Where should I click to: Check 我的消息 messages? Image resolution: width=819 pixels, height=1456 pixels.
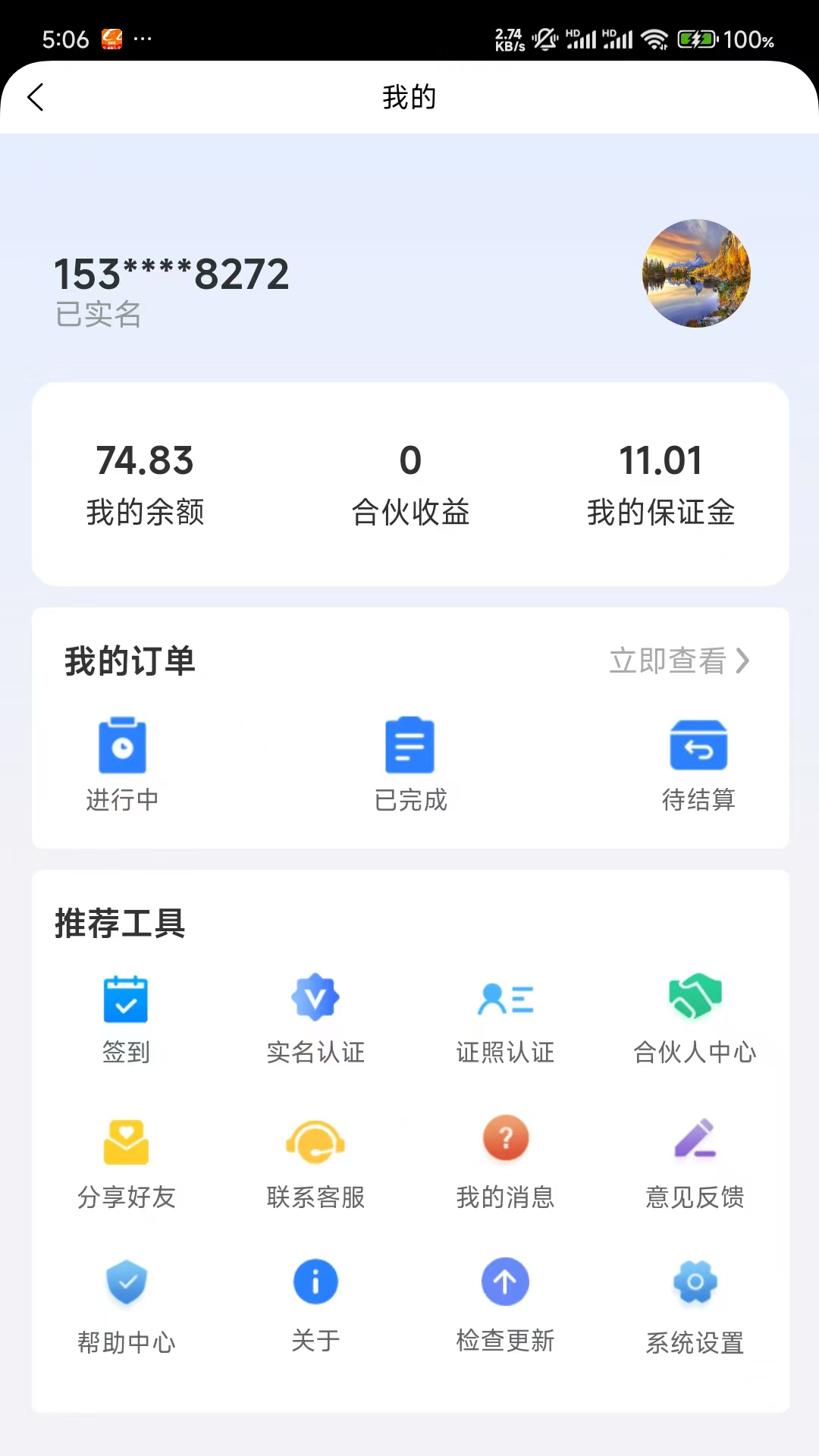click(x=505, y=1160)
